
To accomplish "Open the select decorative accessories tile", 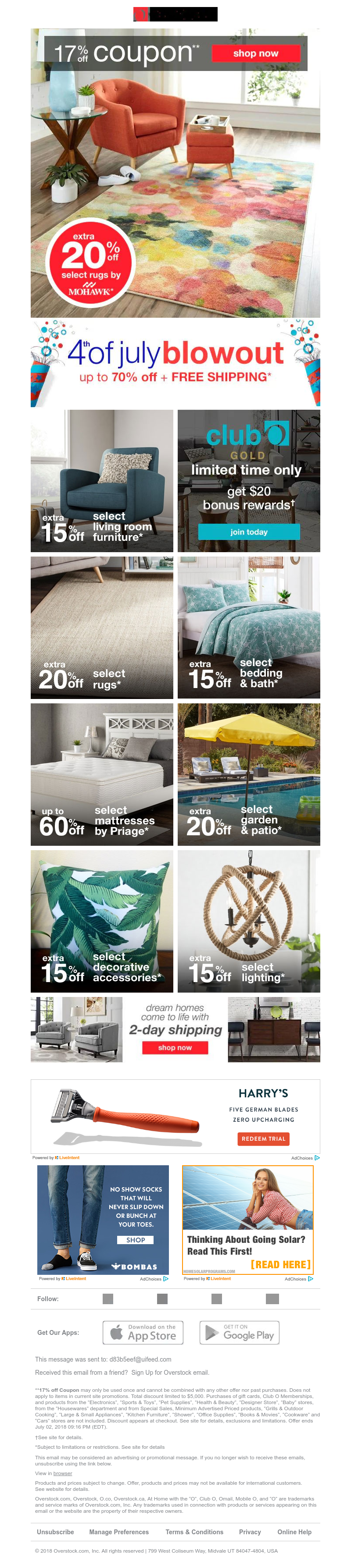I will tap(102, 921).
